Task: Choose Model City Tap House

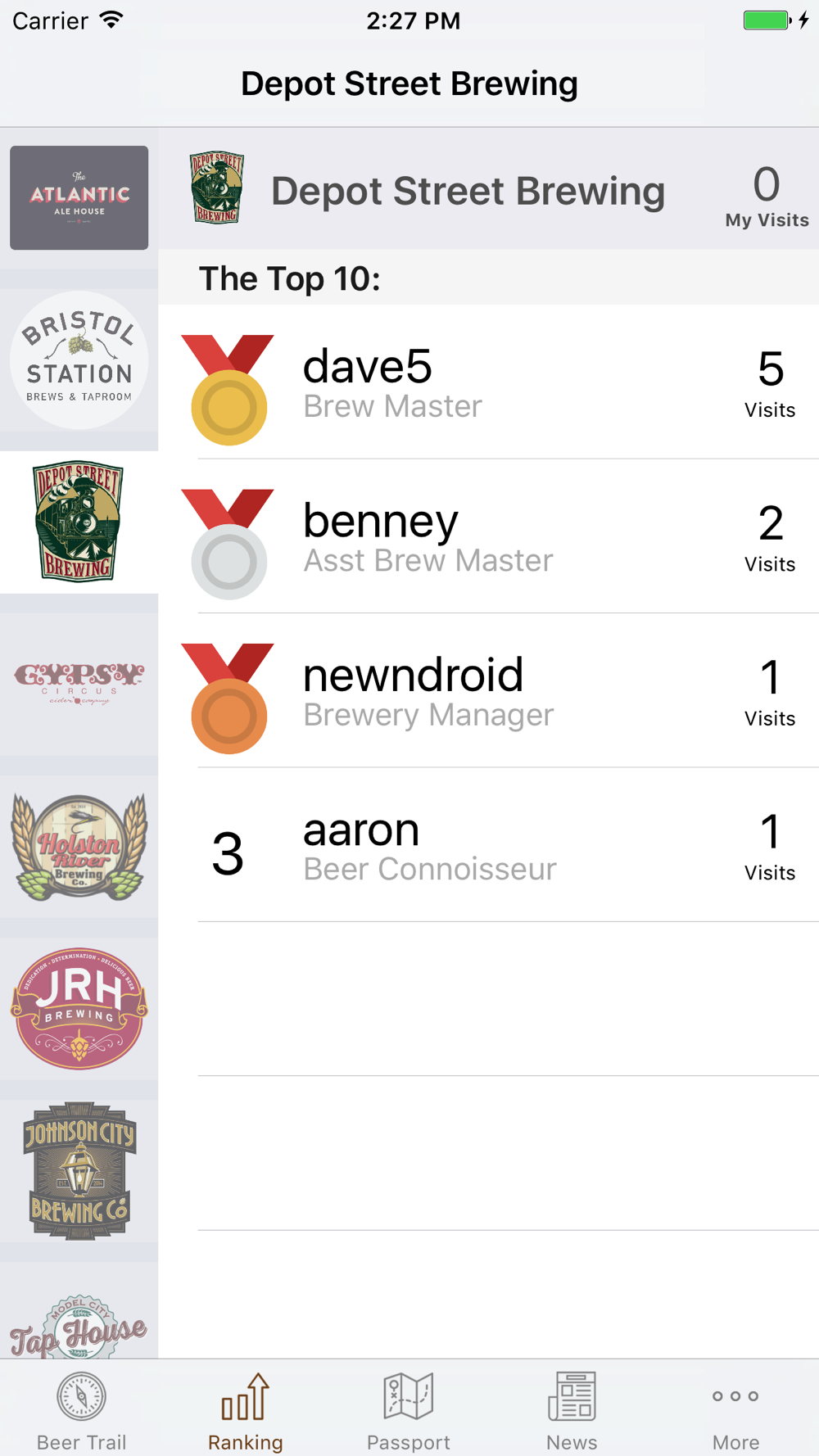Action: 79,1326
